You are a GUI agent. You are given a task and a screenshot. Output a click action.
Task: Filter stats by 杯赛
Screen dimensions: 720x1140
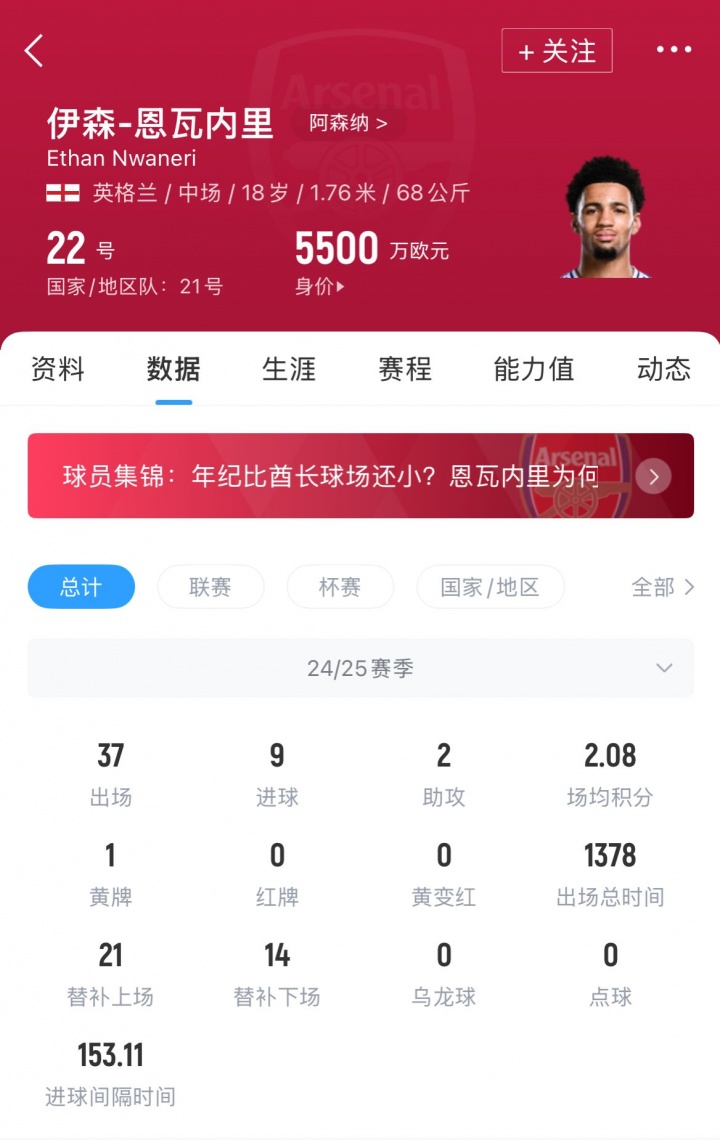(x=340, y=587)
